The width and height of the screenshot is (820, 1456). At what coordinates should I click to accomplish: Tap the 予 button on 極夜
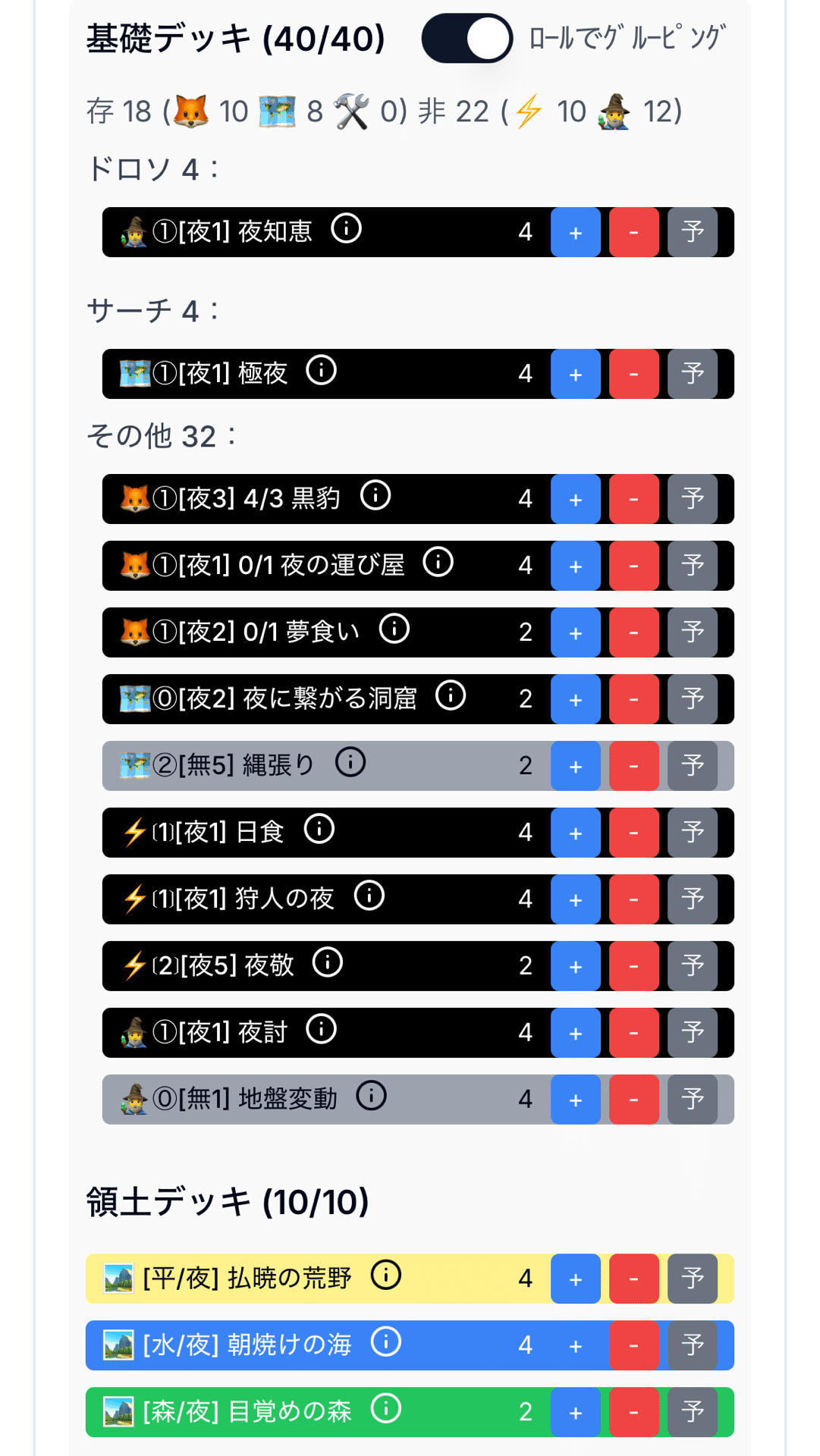coord(693,374)
